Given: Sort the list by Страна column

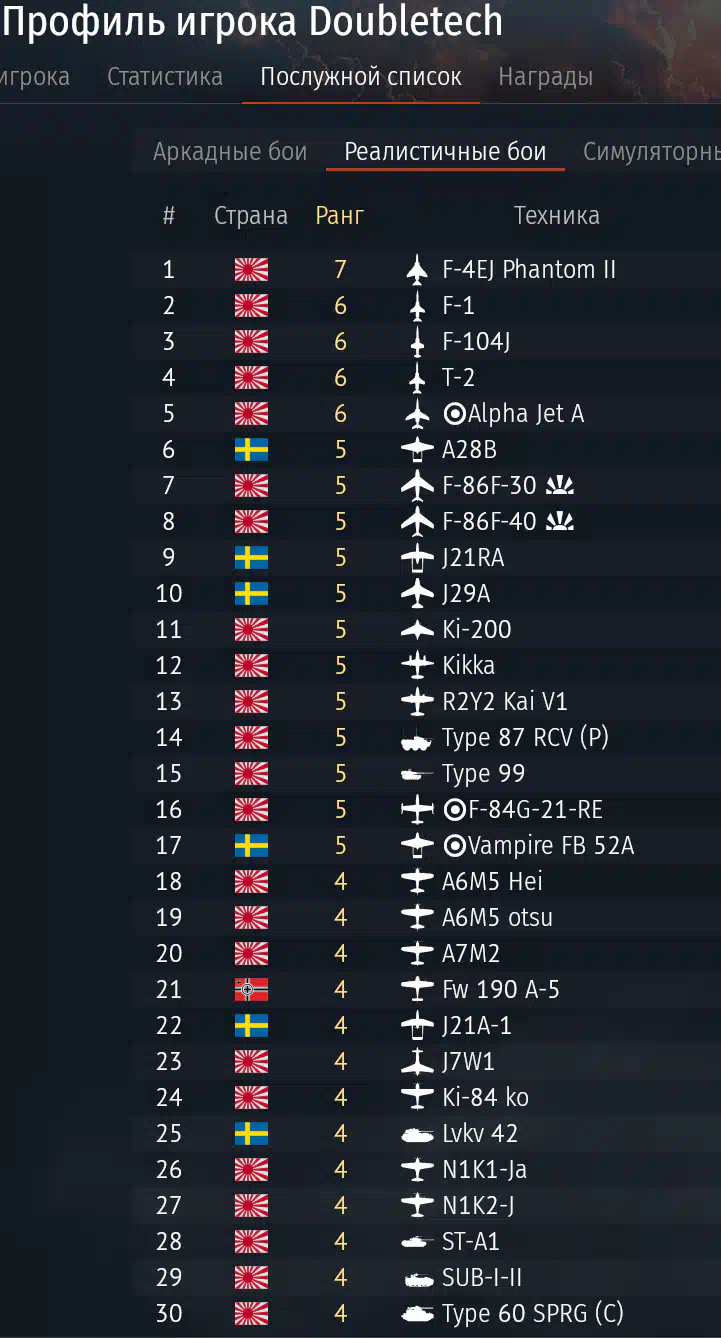Looking at the screenshot, I should tap(251, 216).
